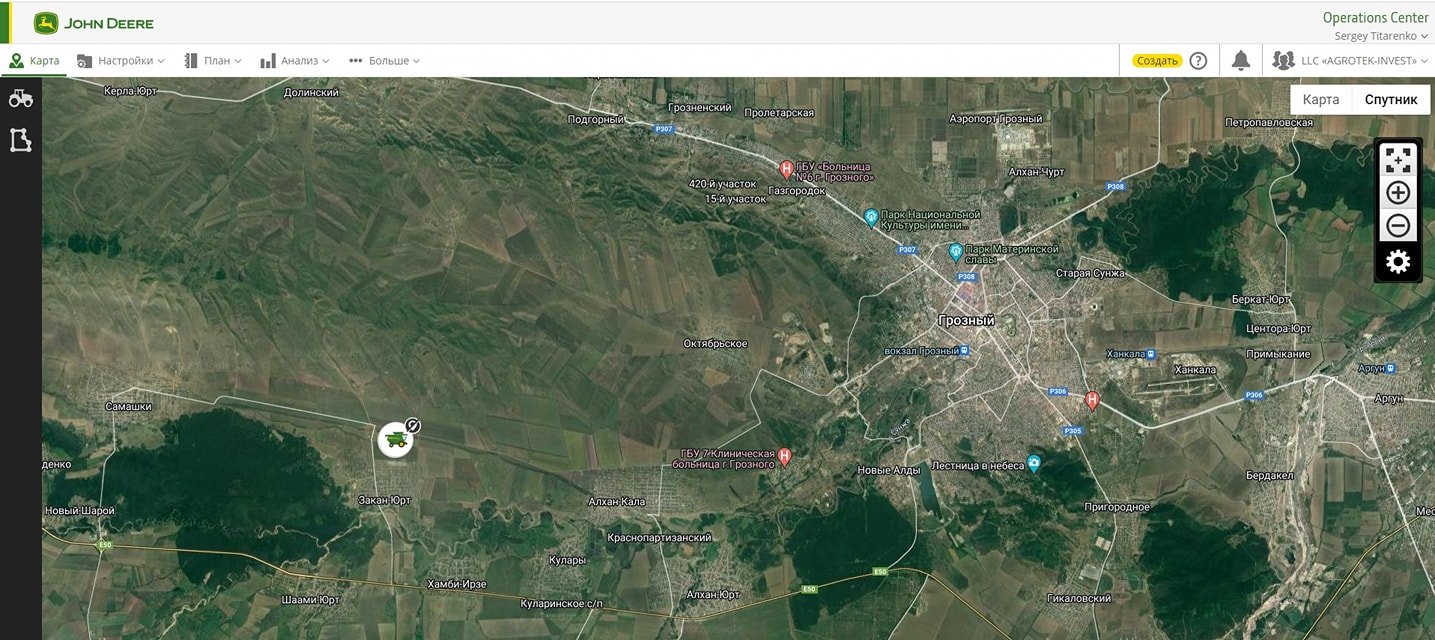Open the Больше dropdown

coord(385,61)
